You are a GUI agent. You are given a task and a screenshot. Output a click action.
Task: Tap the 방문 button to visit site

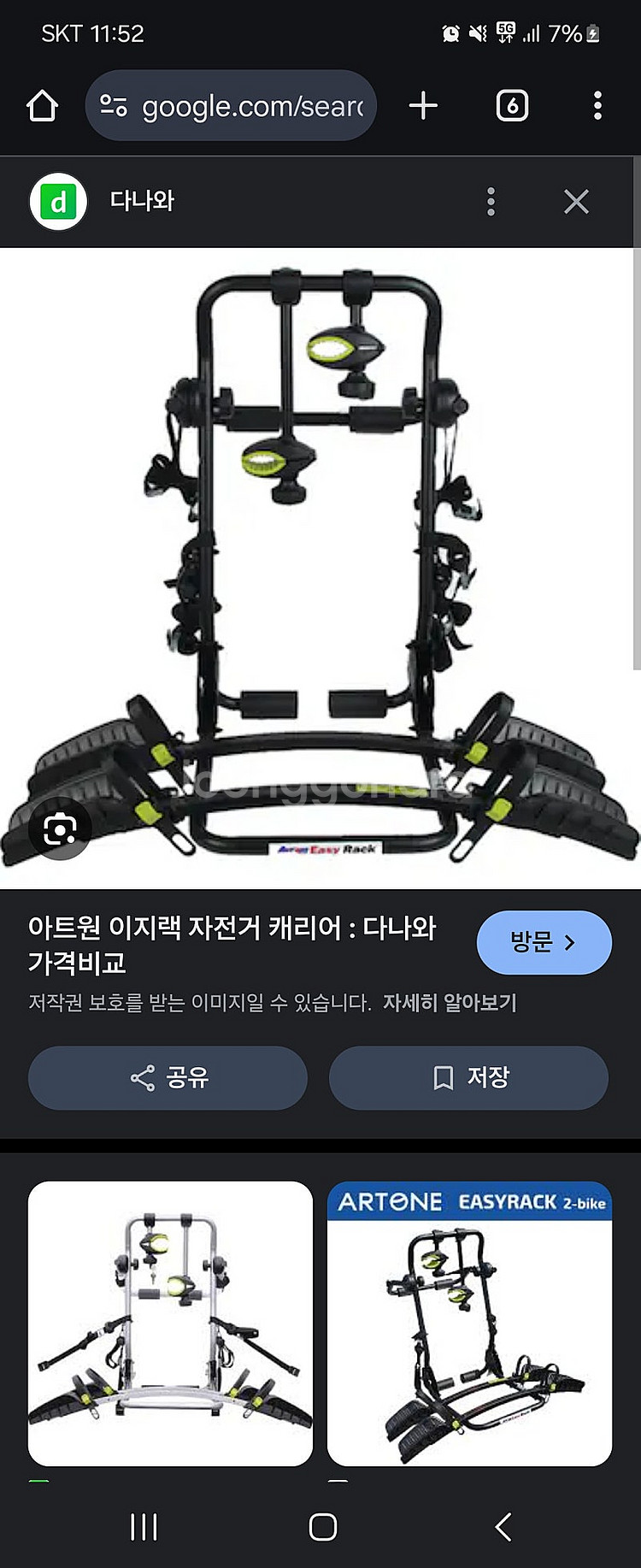point(544,942)
